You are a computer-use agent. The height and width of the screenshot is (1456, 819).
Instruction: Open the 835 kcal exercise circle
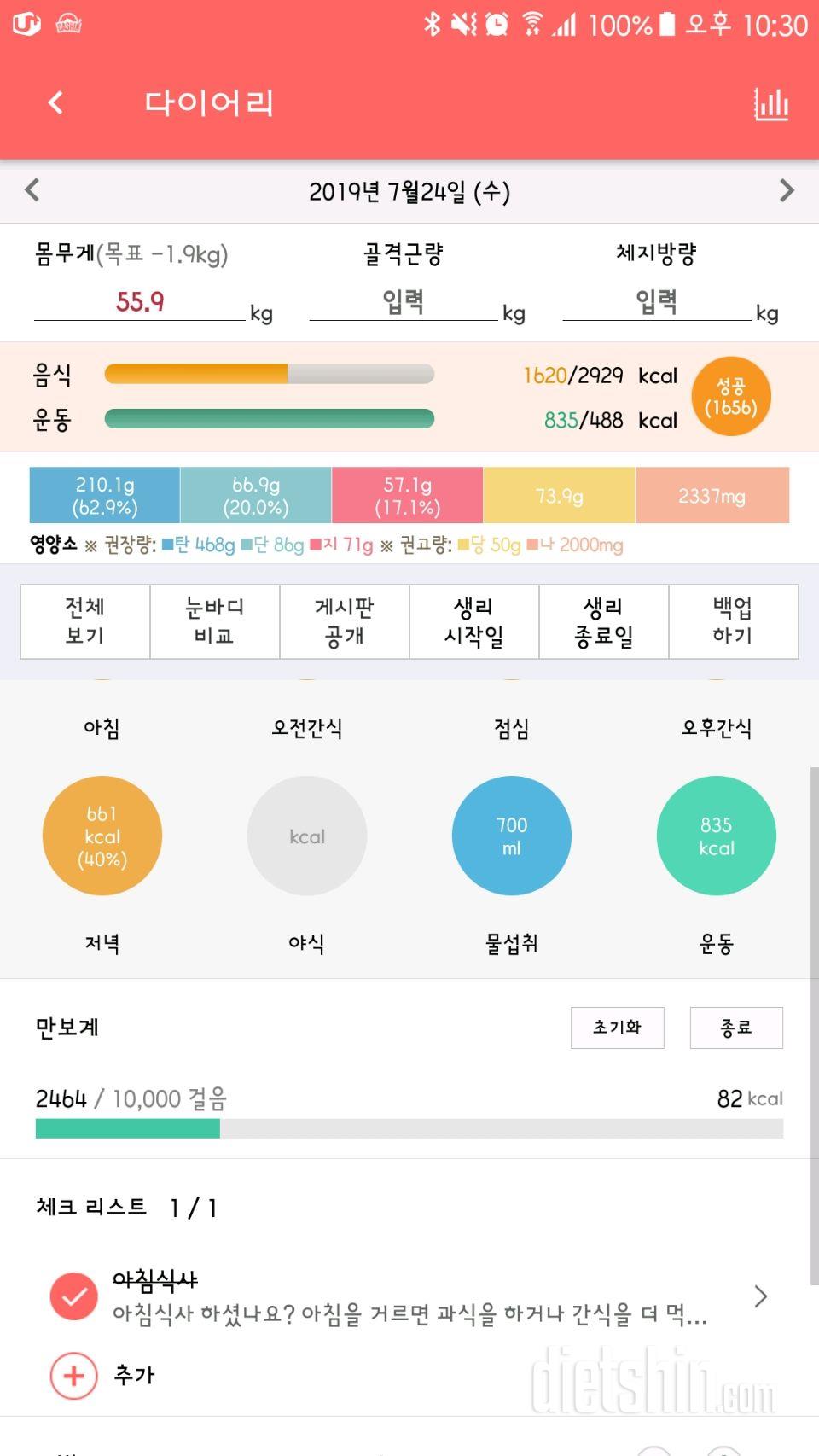717,836
